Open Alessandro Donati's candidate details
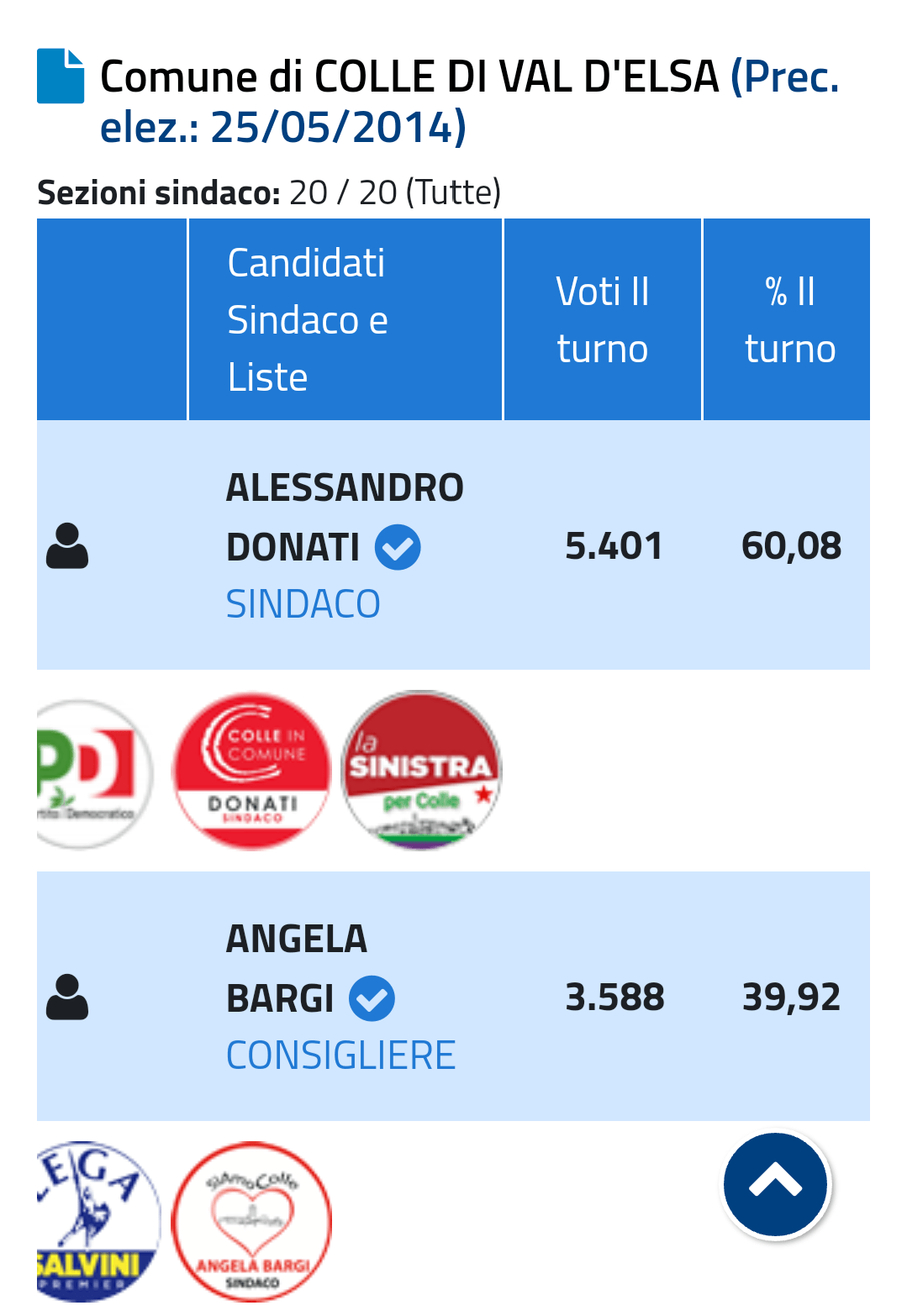 pyautogui.click(x=344, y=517)
